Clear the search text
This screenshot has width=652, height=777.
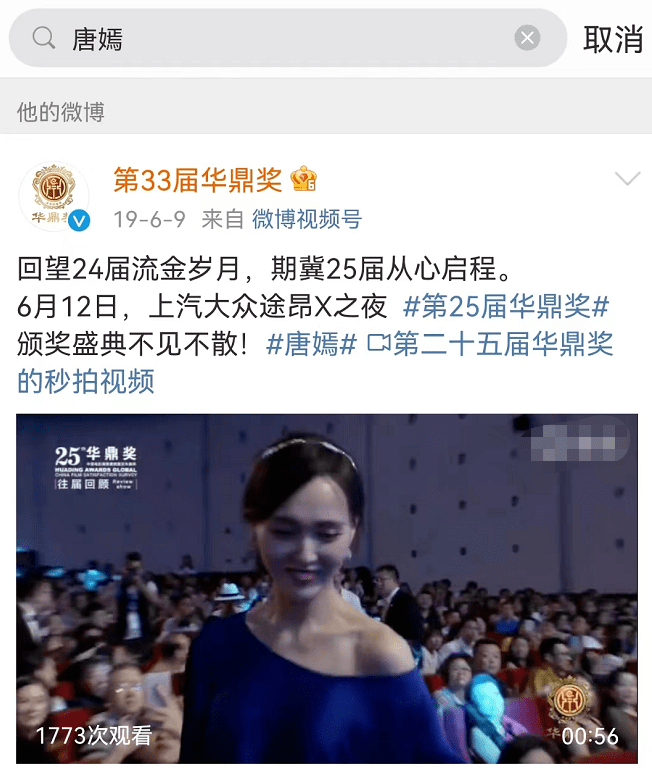[x=527, y=39]
